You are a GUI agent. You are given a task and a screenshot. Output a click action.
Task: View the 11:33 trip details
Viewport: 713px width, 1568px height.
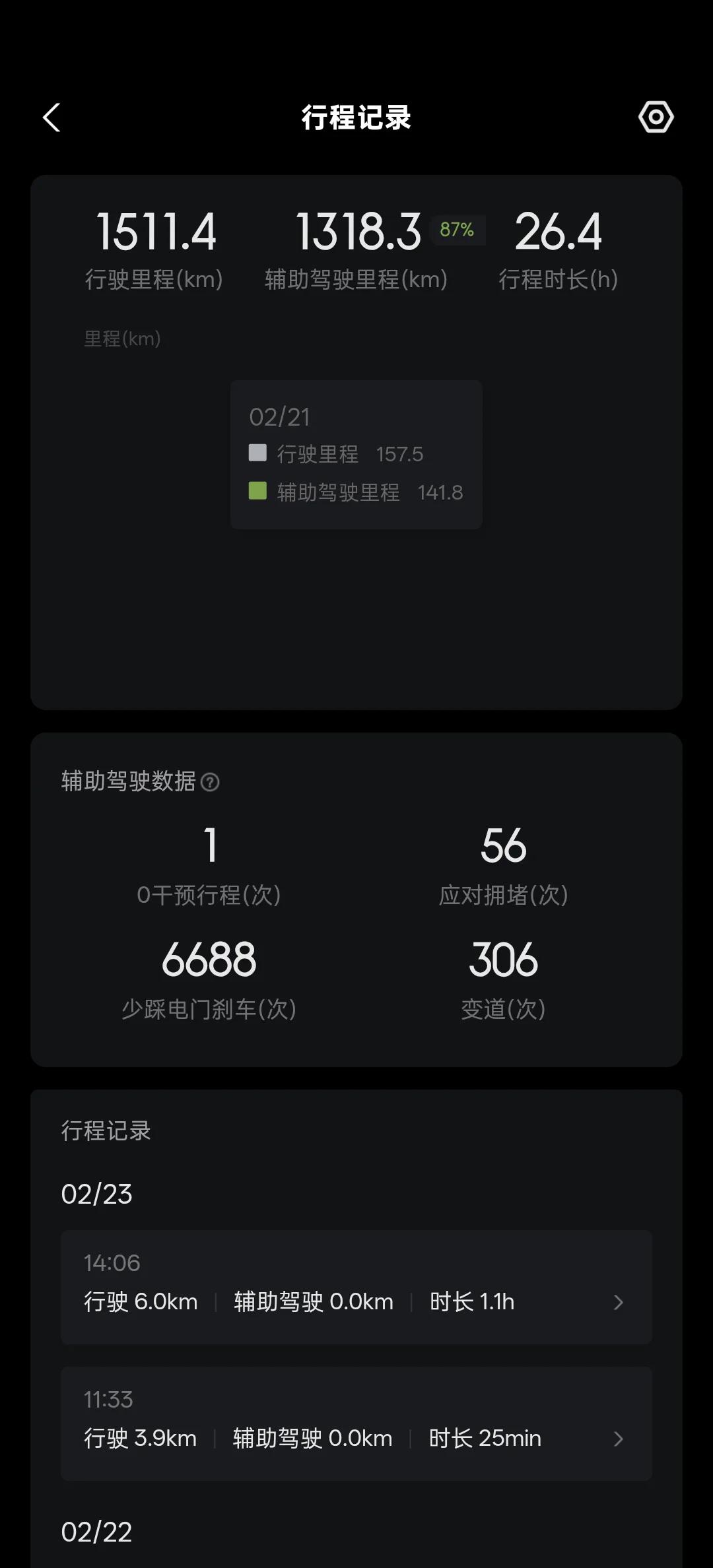[x=356, y=1423]
